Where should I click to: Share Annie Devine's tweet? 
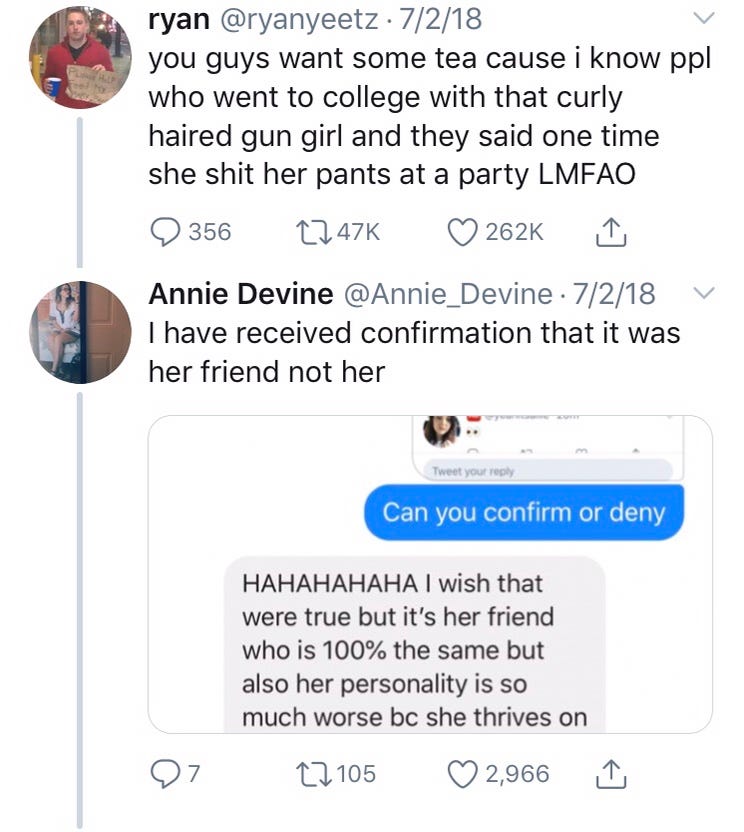608,774
